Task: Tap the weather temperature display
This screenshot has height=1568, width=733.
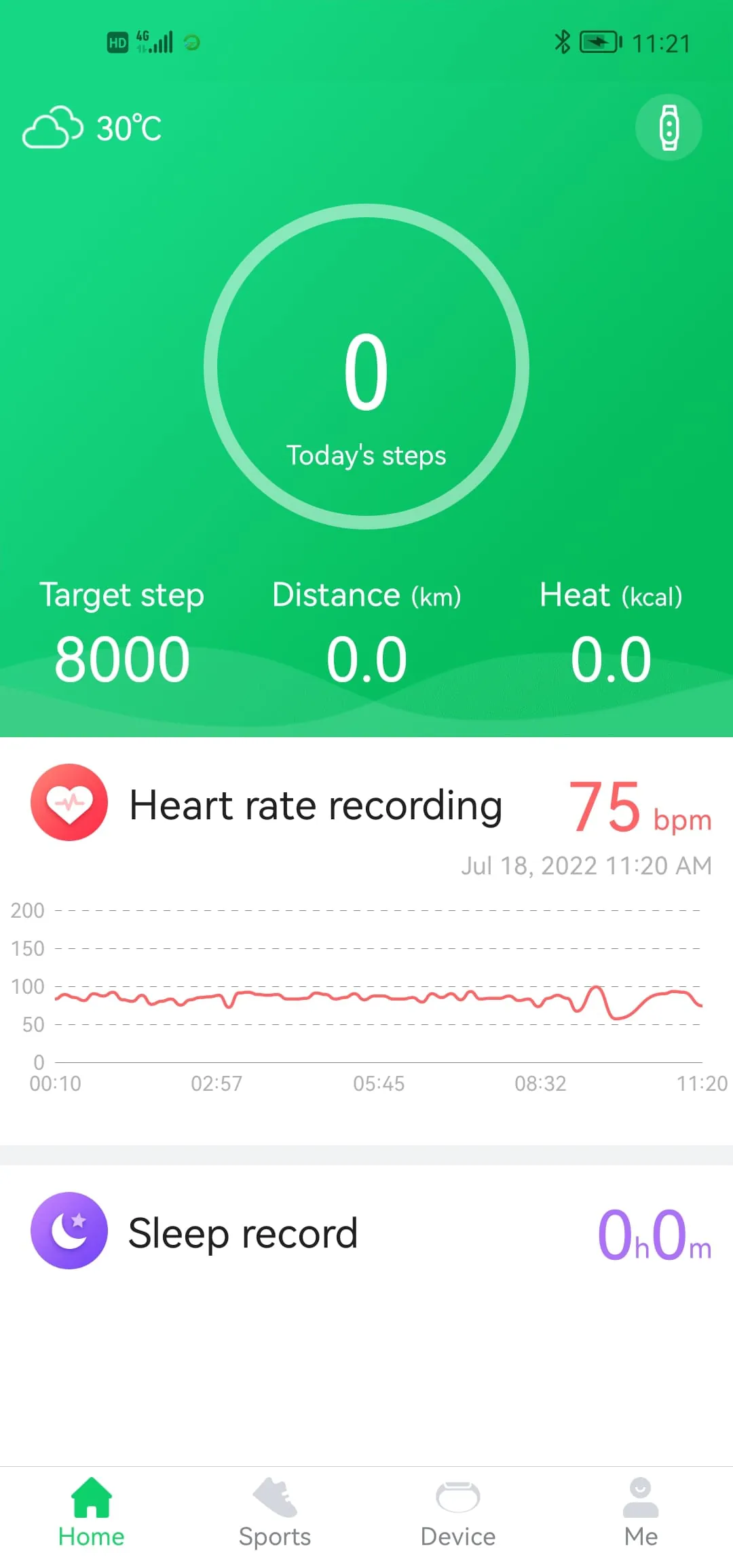Action: 93,128
